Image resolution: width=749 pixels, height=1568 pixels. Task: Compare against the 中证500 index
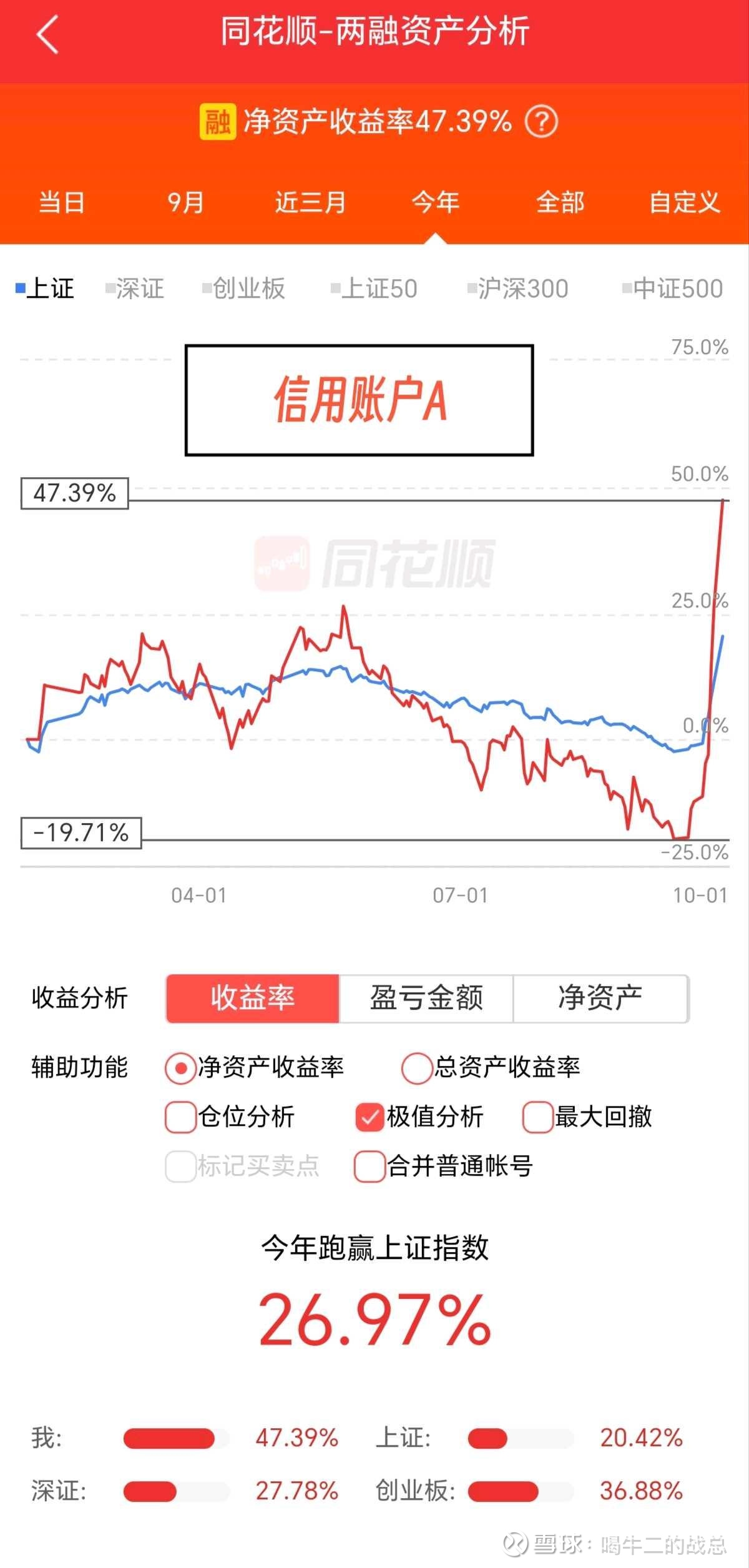[x=672, y=288]
